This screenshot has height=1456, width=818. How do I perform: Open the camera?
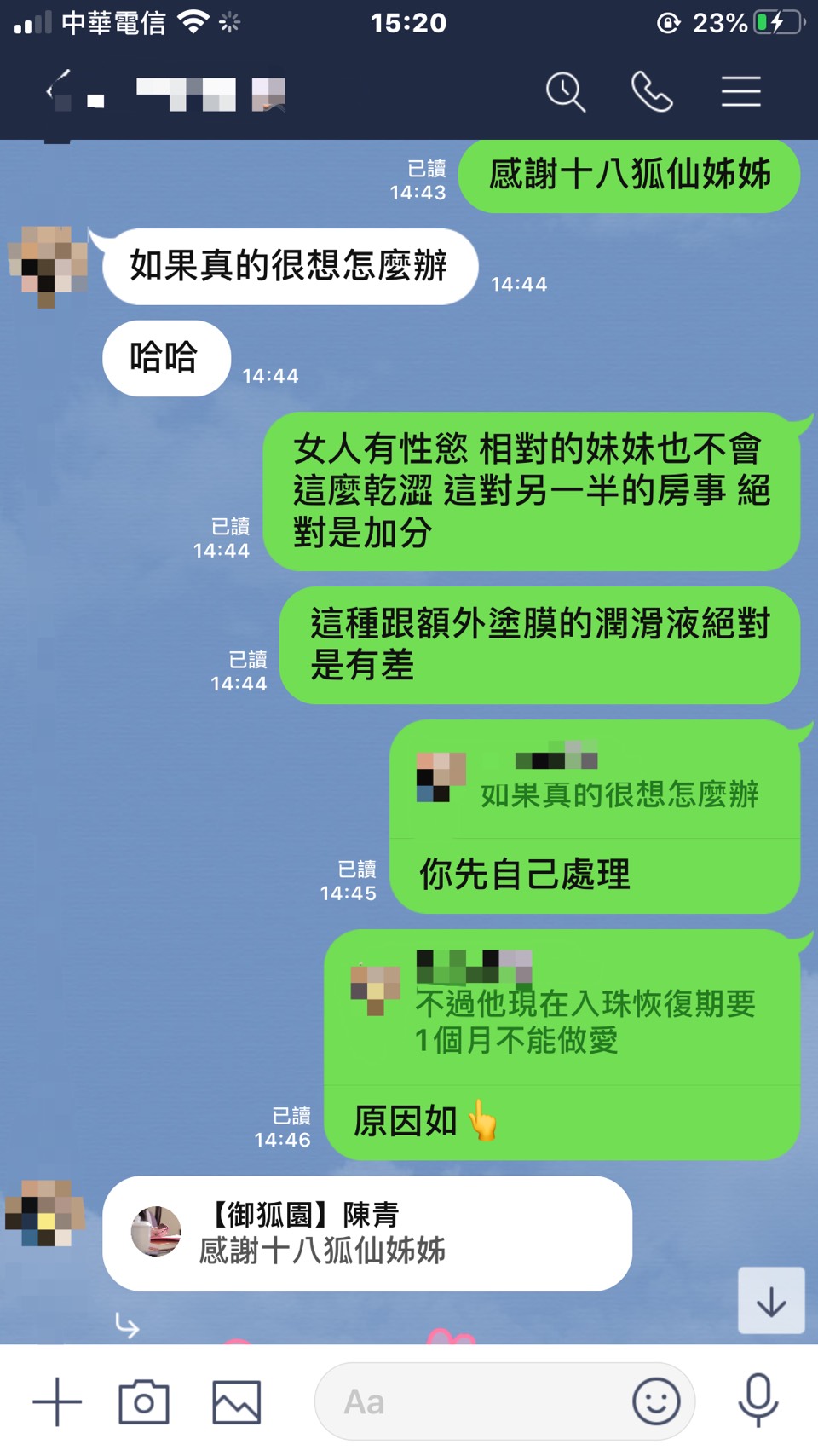(x=144, y=1401)
